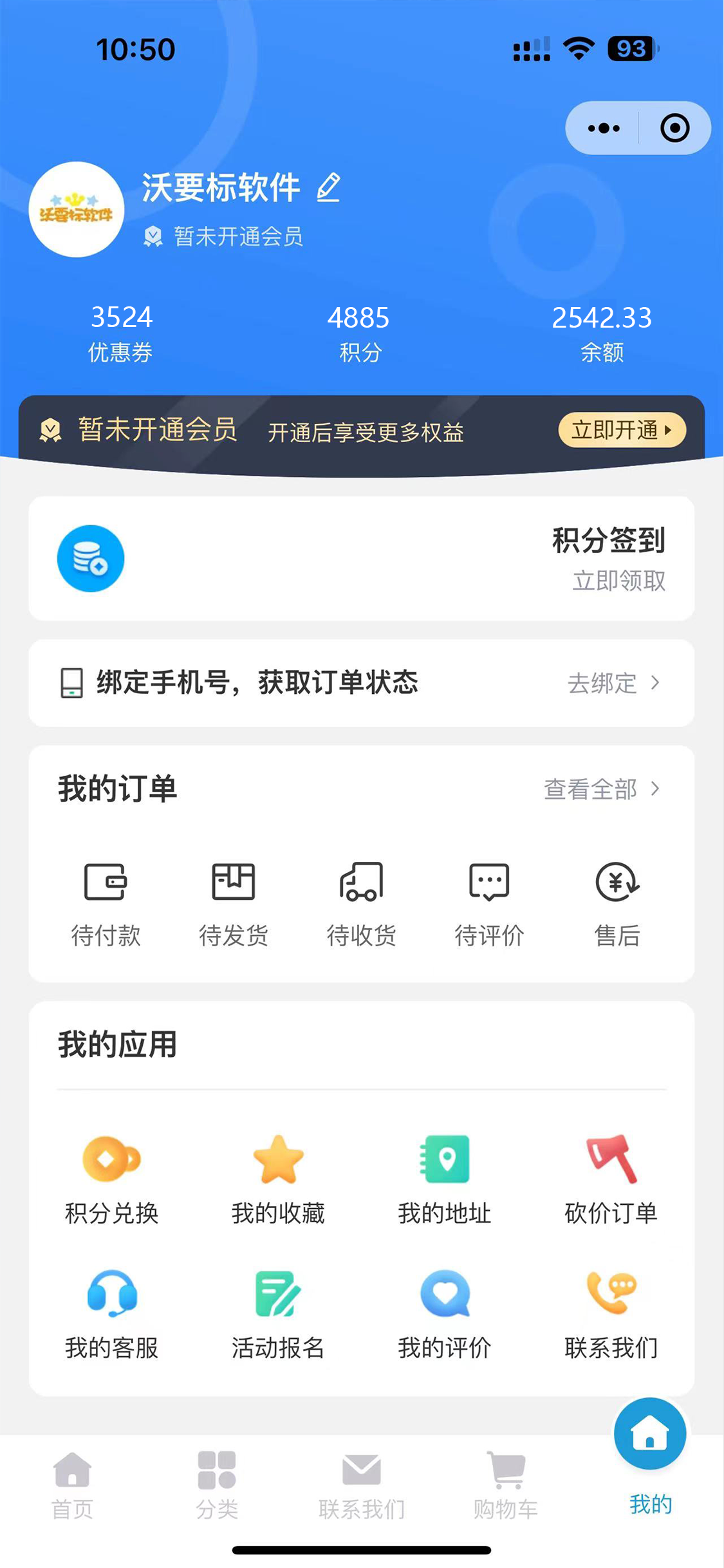View all orders via 查看全部
Viewport: 724px width, 1568px height.
[601, 789]
